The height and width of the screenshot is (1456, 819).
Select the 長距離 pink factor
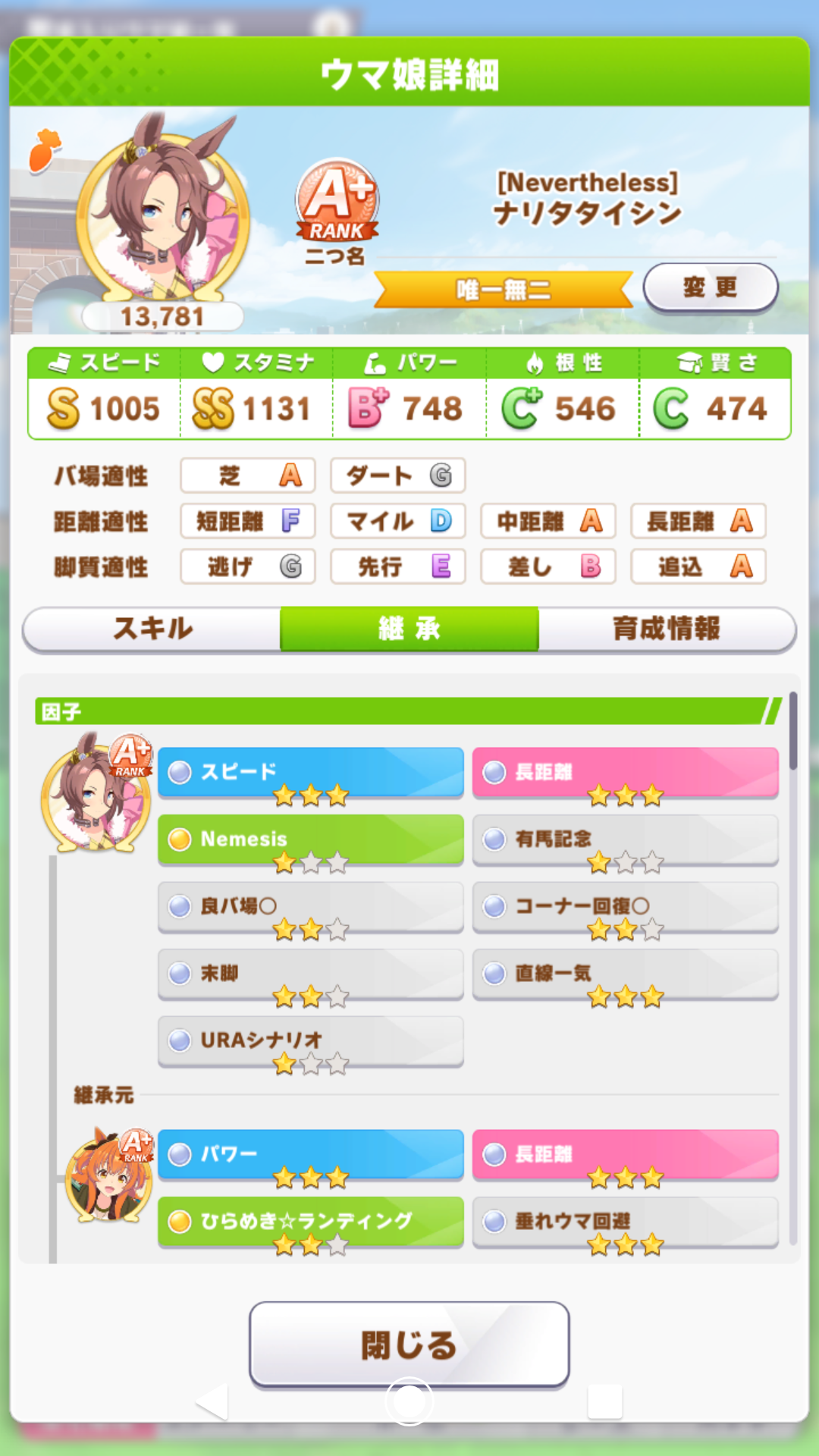coord(623,772)
